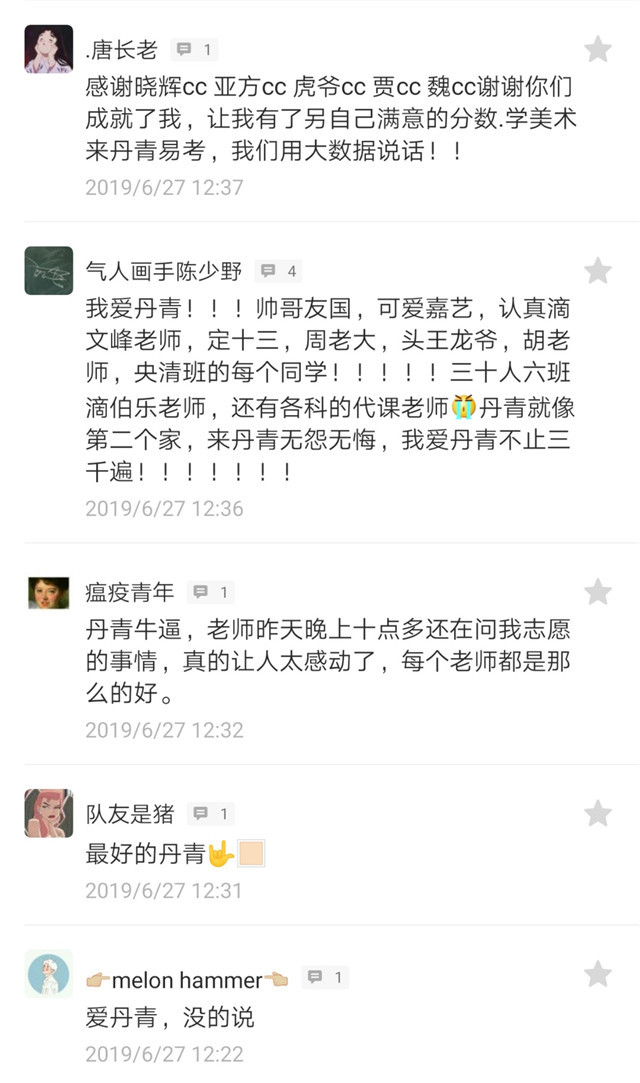Open 队友是猪's avatar
The height and width of the screenshot is (1083, 640).
(48, 813)
